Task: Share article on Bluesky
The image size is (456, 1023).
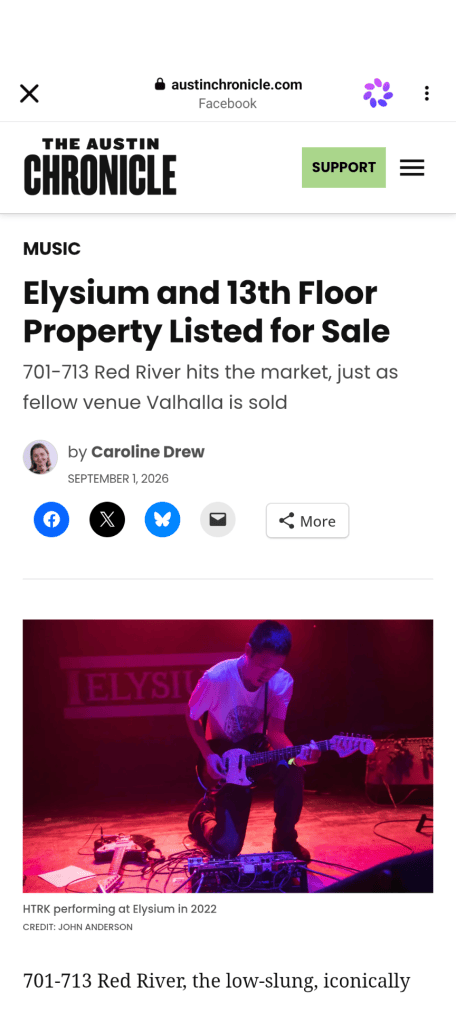Action: point(162,519)
